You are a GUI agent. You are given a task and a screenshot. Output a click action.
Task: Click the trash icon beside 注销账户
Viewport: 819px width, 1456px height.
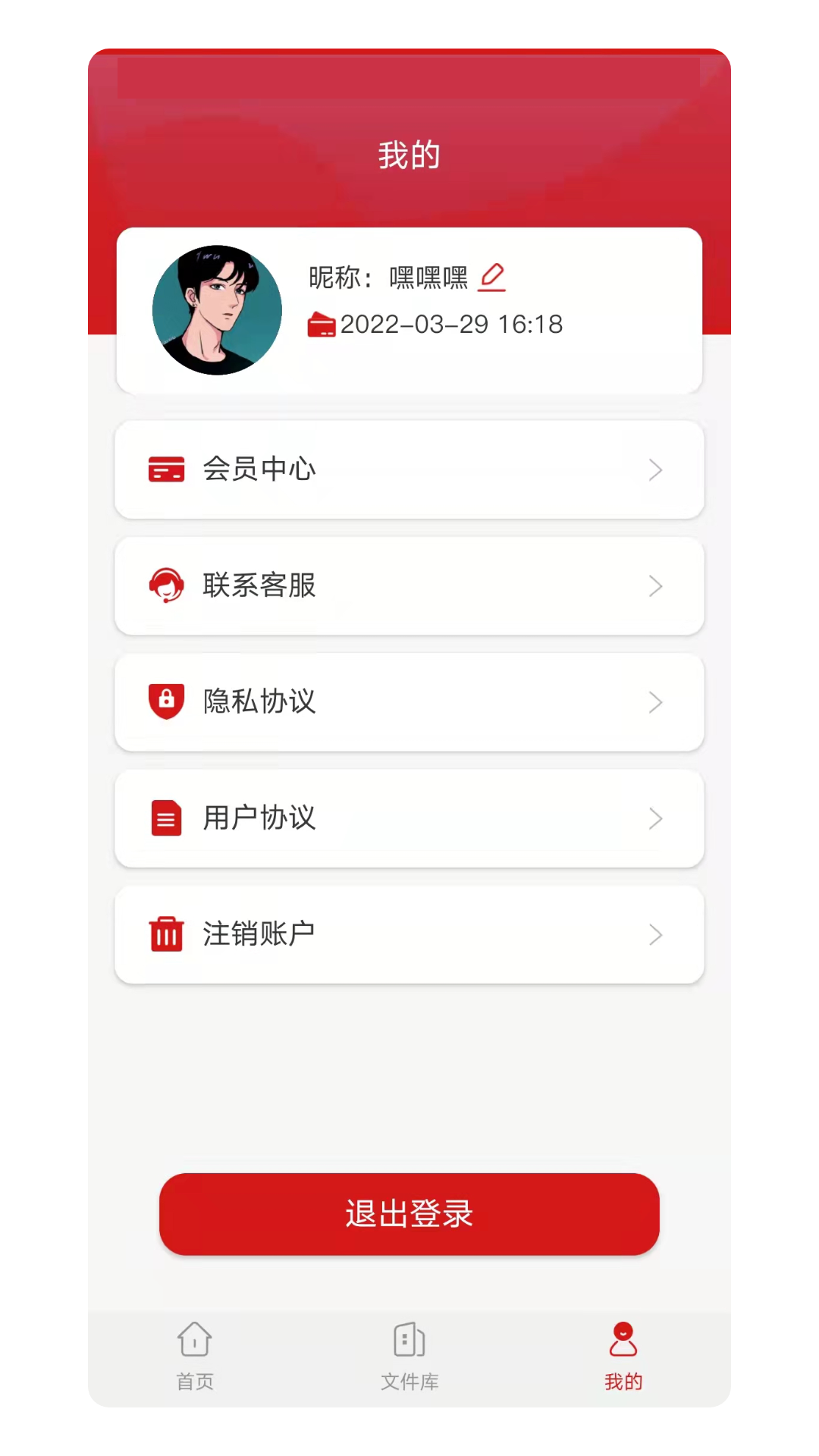(x=165, y=934)
